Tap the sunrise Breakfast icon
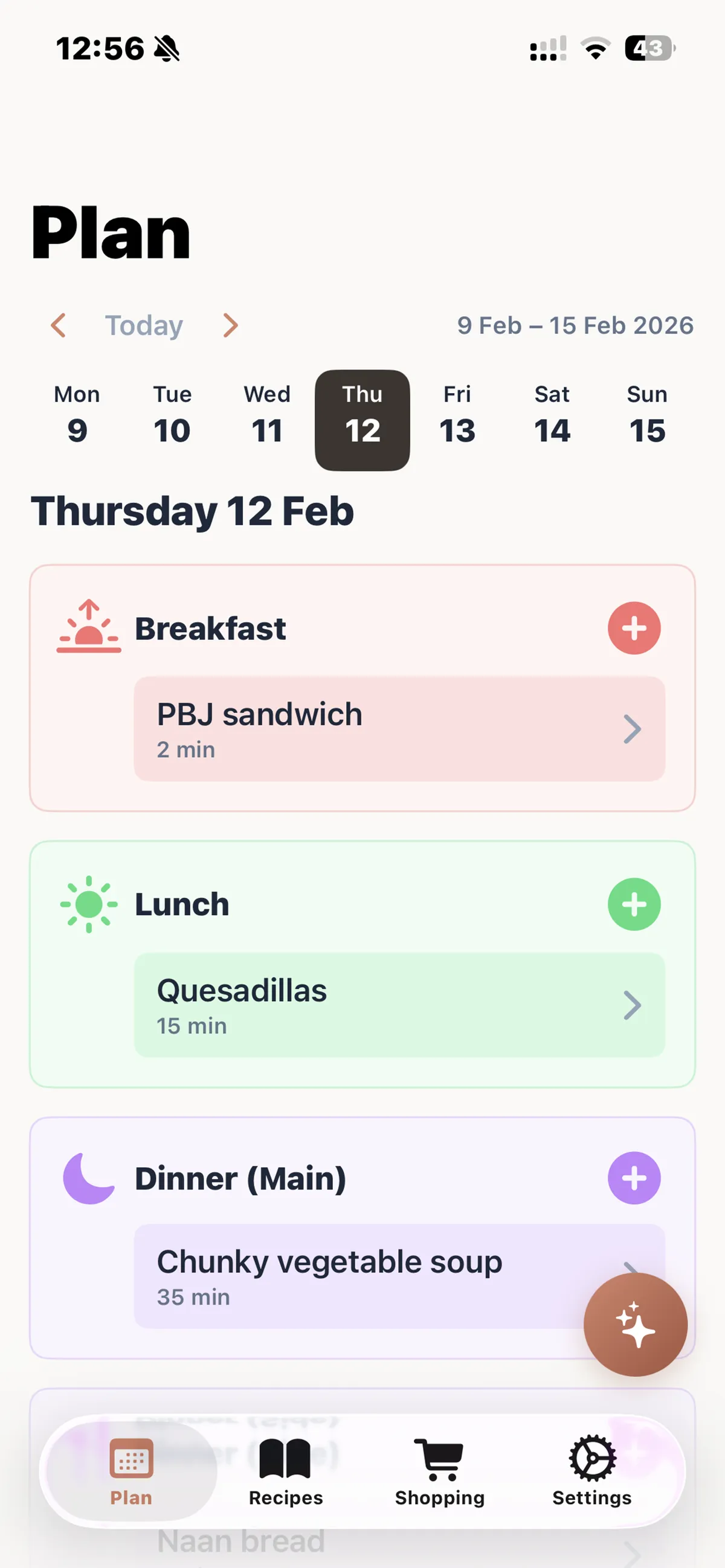Screen dimensions: 725x1568 pyautogui.click(x=88, y=627)
